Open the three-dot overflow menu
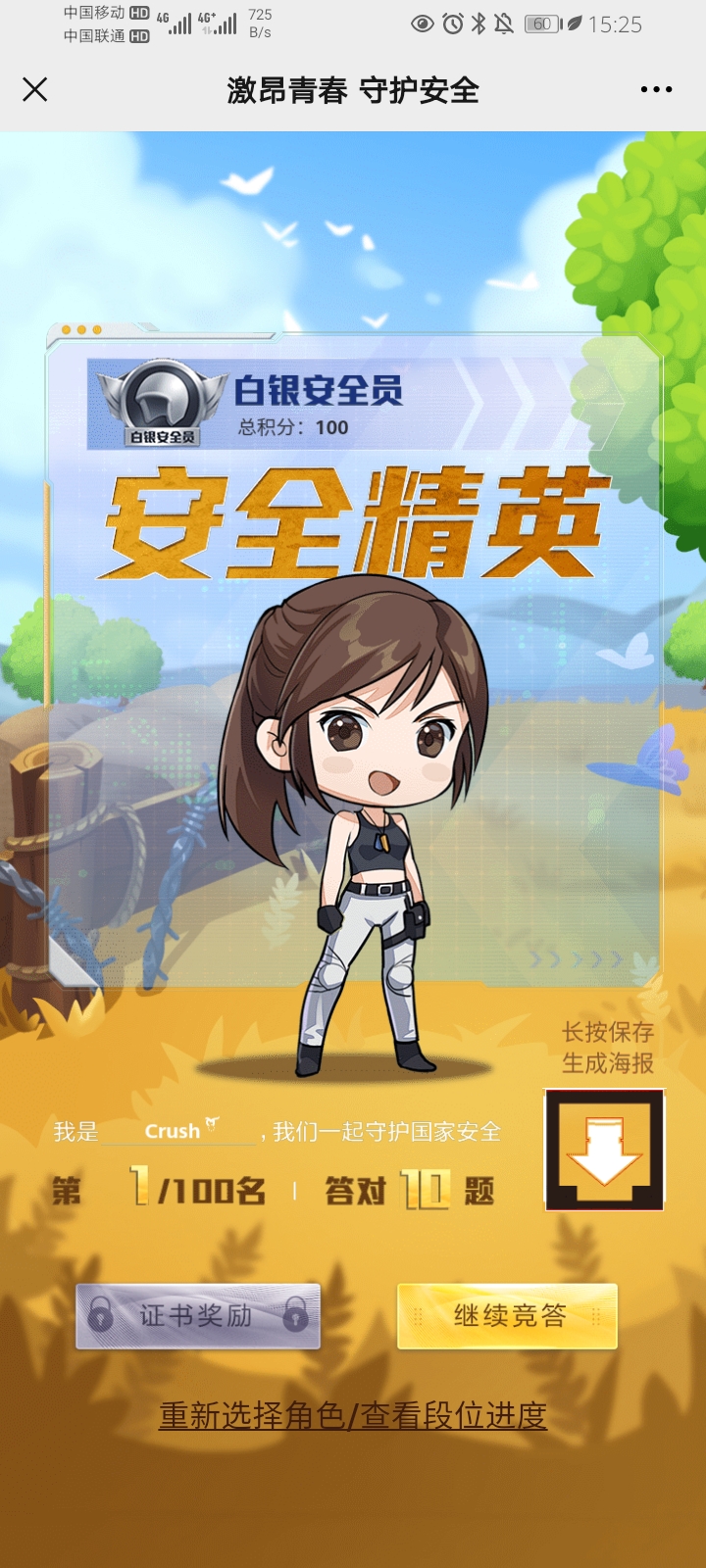The image size is (706, 1568). tap(656, 90)
